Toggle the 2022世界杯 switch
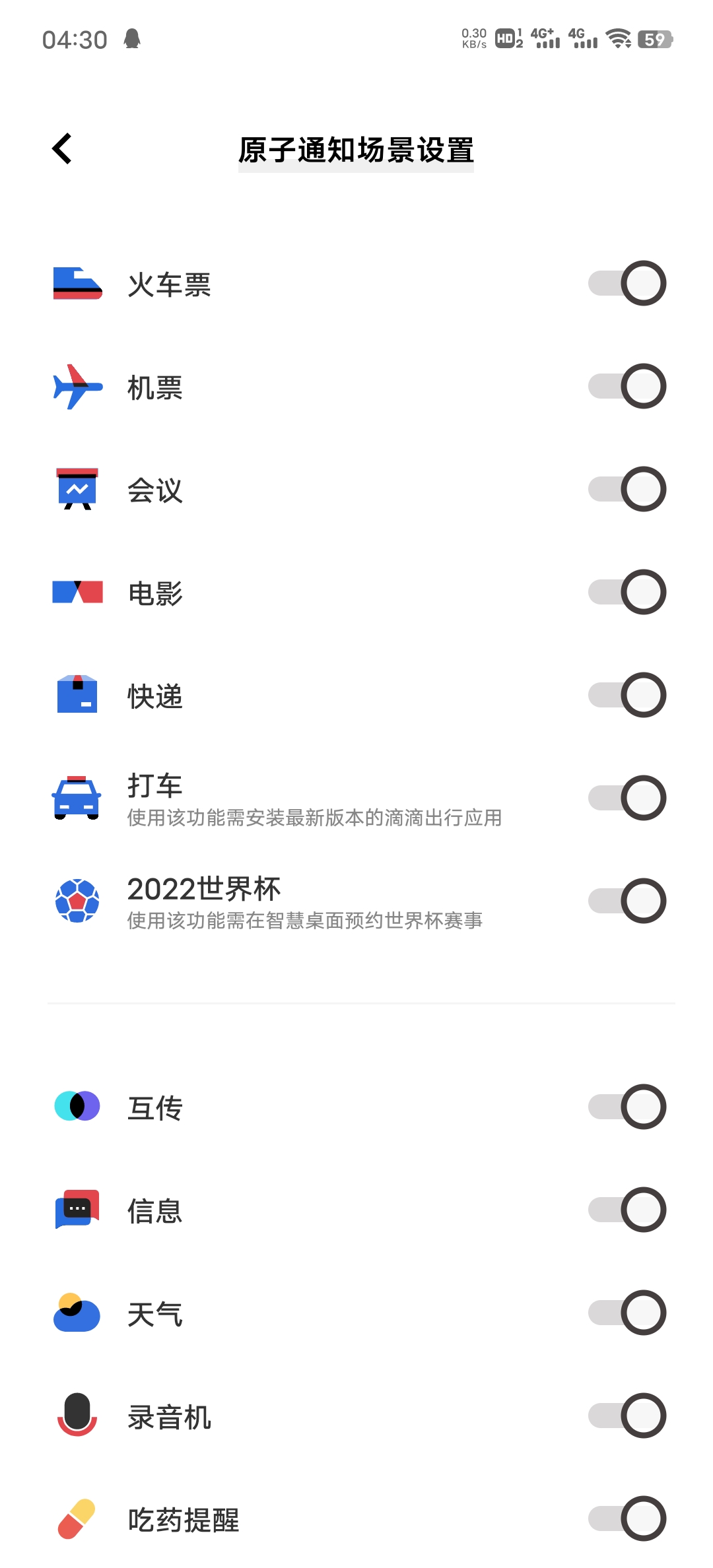This screenshot has width=713, height=1568. pos(627,901)
